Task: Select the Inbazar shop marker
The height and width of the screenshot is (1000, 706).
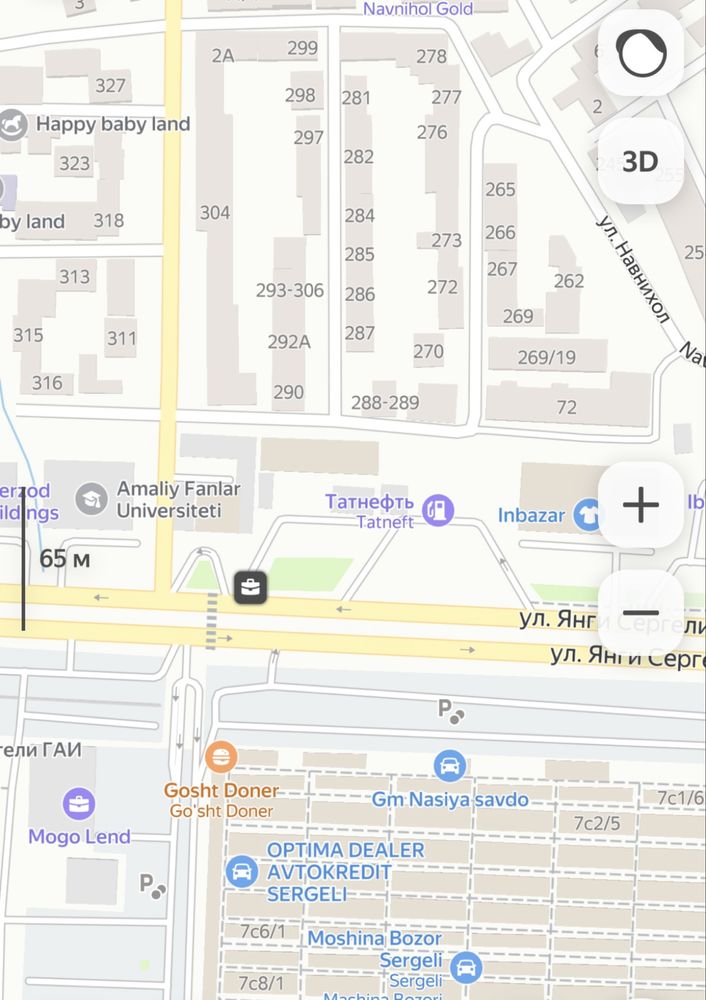Action: pyautogui.click(x=590, y=516)
